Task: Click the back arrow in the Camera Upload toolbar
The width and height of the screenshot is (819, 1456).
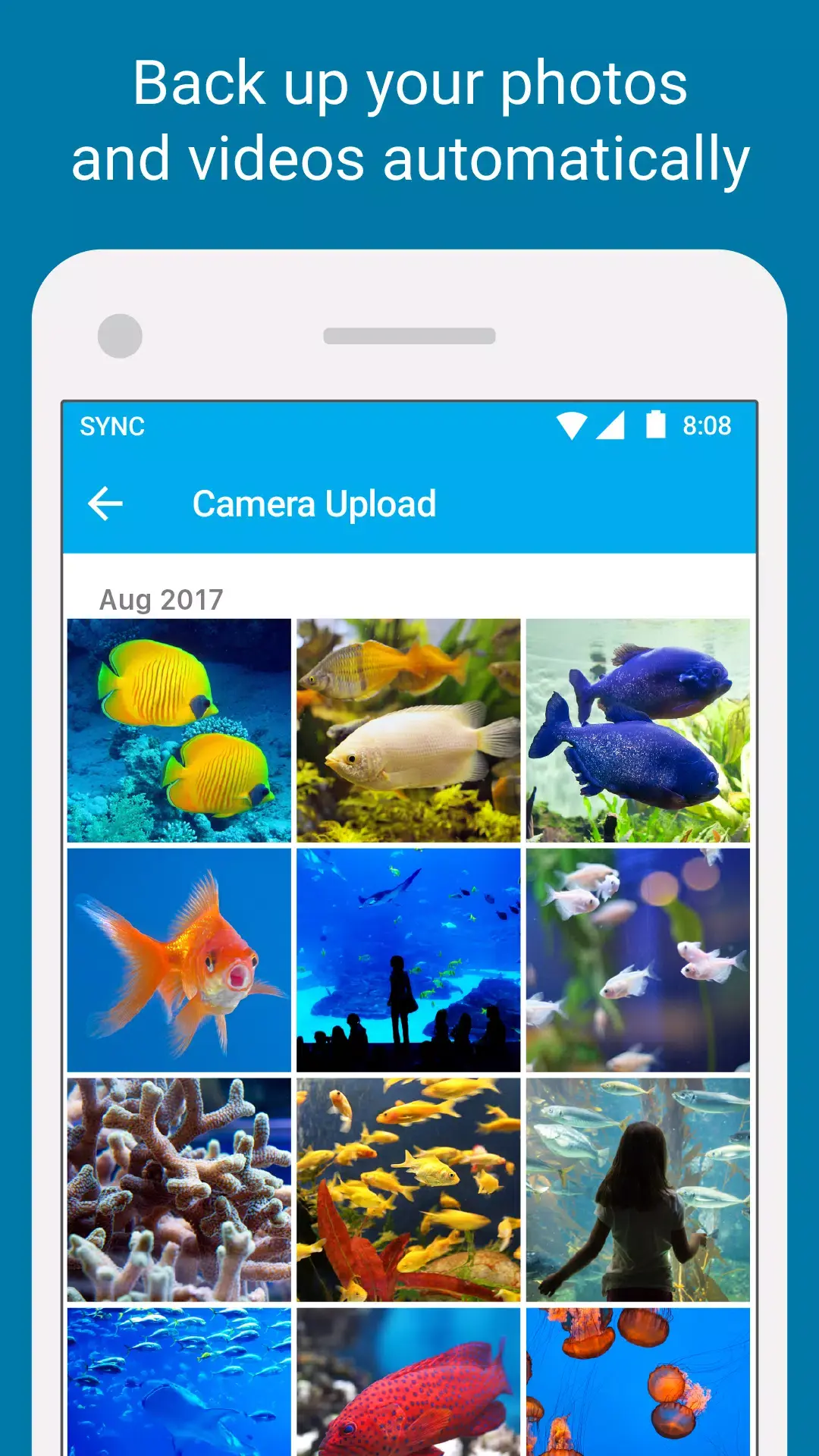Action: click(x=105, y=503)
